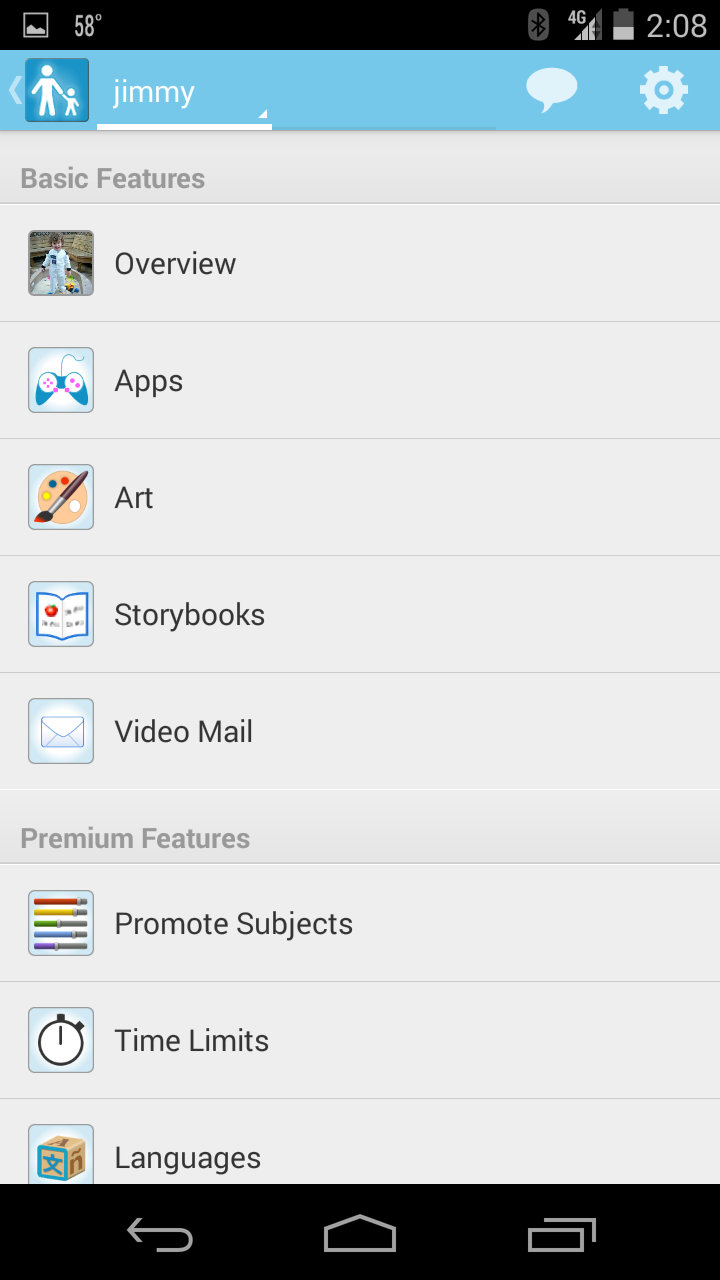Set Time Limits
The width and height of the screenshot is (720, 1280).
(360, 1040)
